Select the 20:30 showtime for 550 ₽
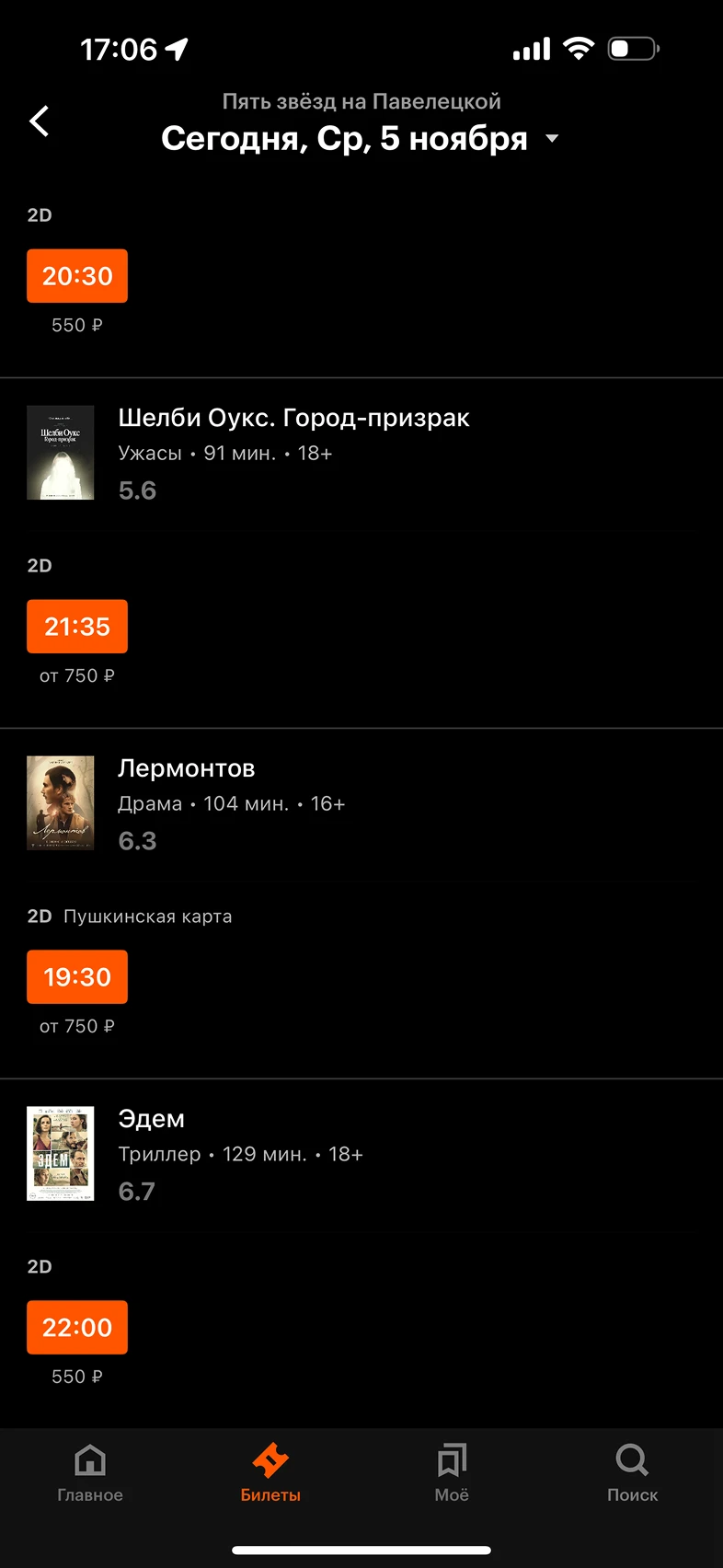The height and width of the screenshot is (1568, 723). click(77, 276)
